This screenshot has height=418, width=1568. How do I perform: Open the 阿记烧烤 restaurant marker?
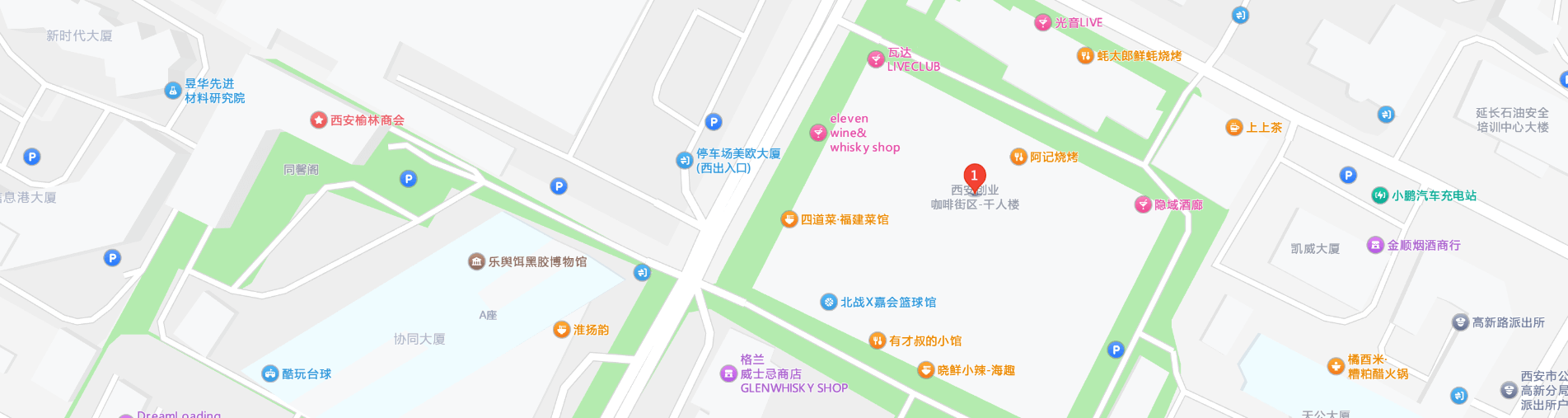1018,157
